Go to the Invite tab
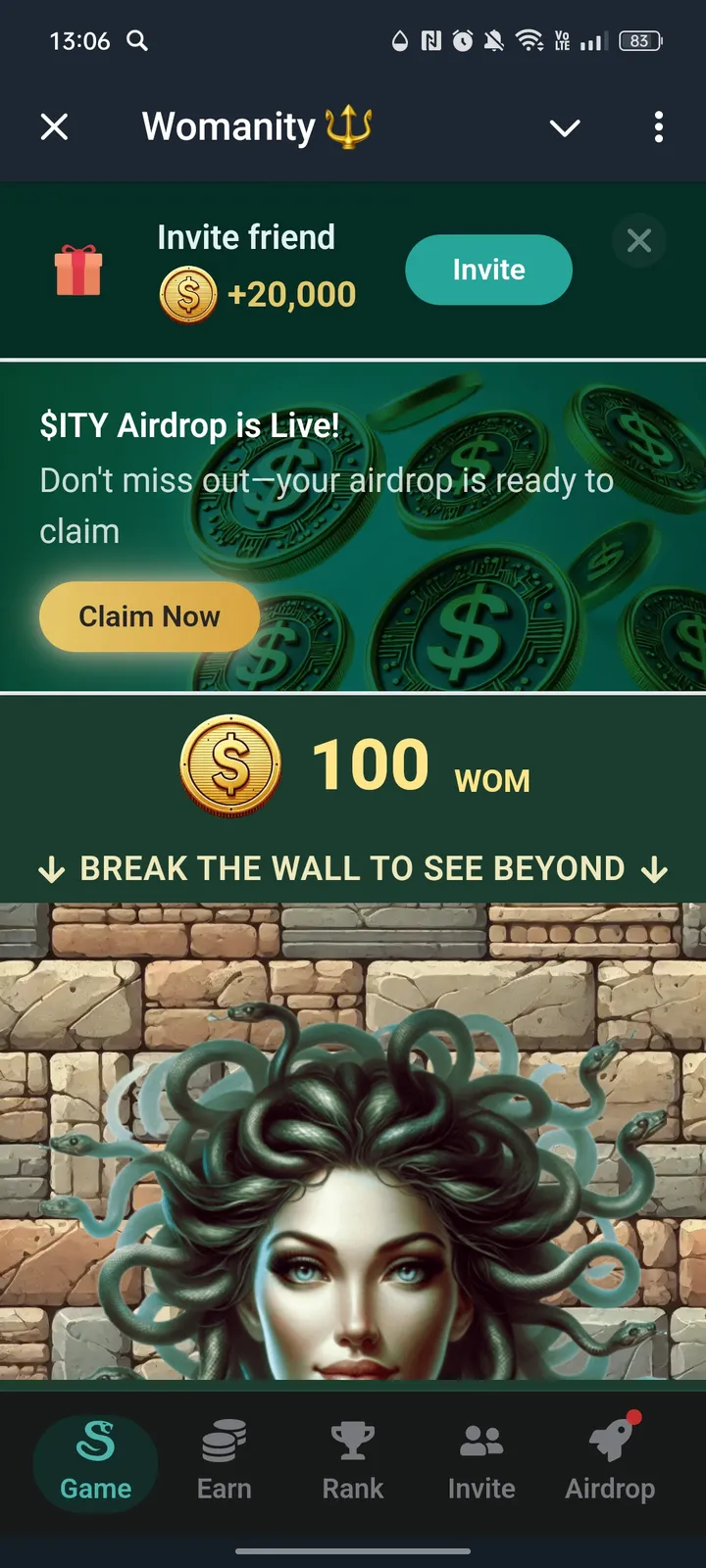This screenshot has width=706, height=1568. click(x=481, y=1461)
